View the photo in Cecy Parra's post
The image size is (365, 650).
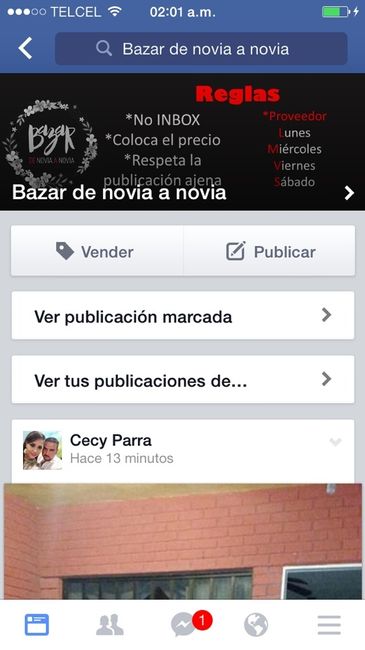pyautogui.click(x=183, y=541)
